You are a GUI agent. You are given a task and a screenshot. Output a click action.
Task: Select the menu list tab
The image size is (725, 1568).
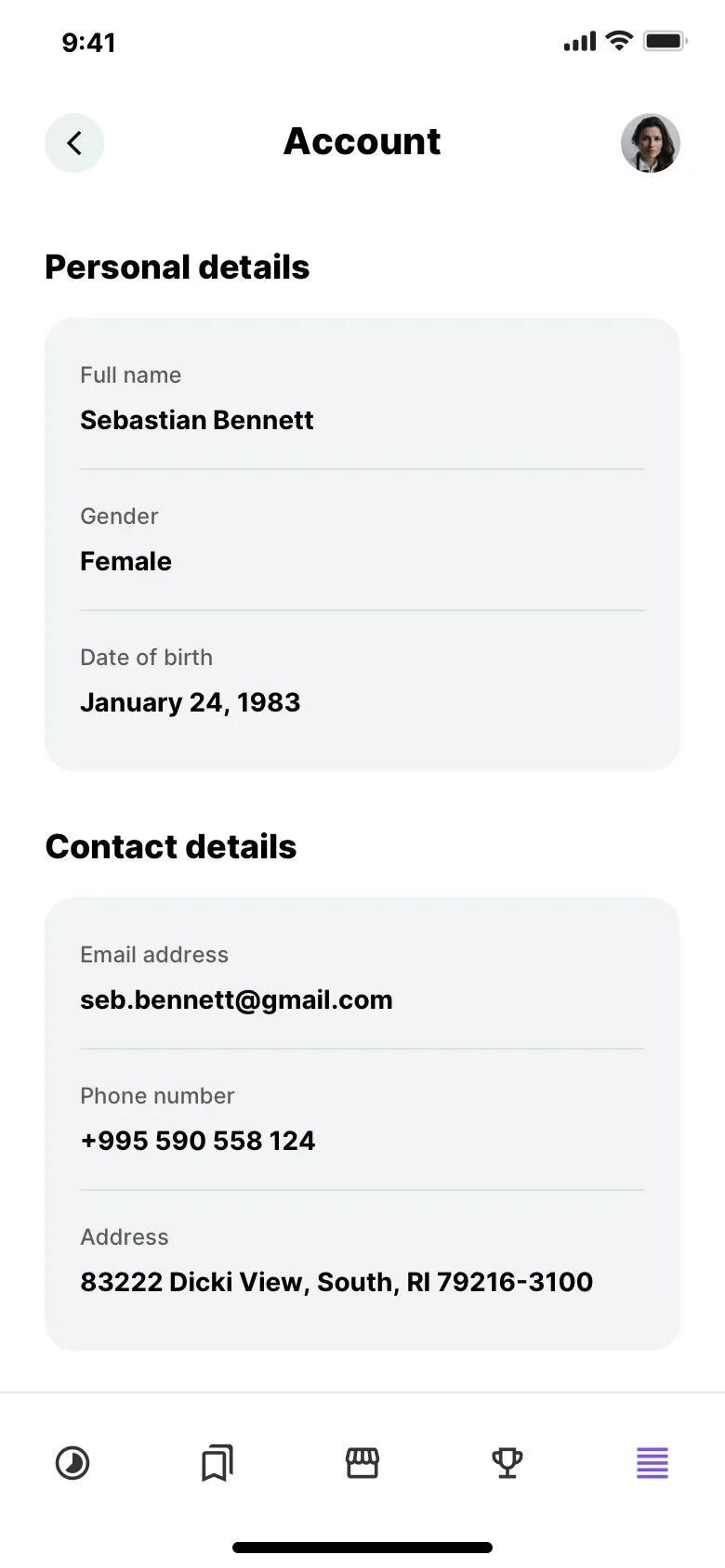(652, 1463)
